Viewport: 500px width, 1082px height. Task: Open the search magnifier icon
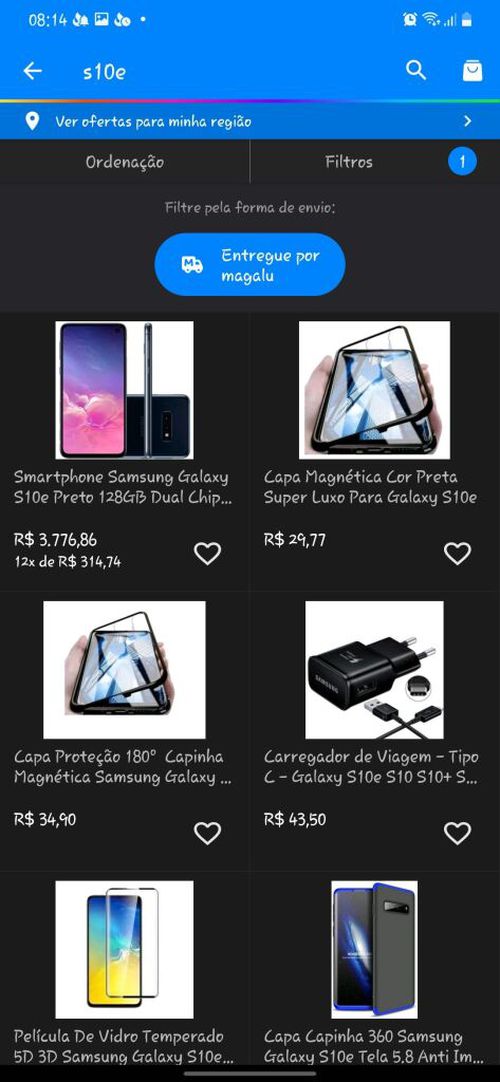point(416,70)
